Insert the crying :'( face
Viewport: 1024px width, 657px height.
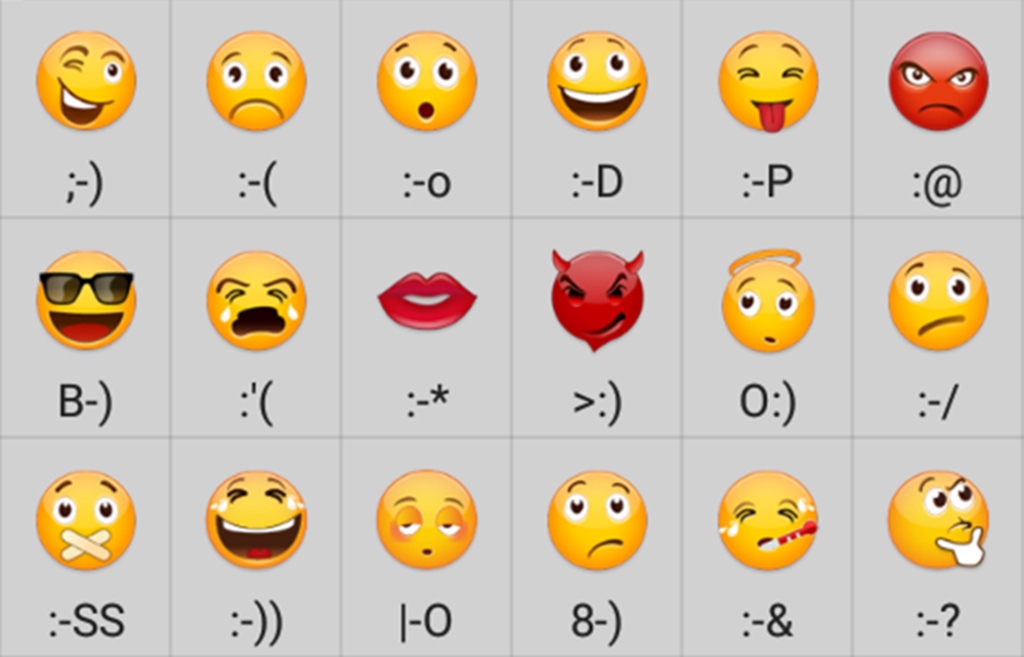tap(256, 300)
